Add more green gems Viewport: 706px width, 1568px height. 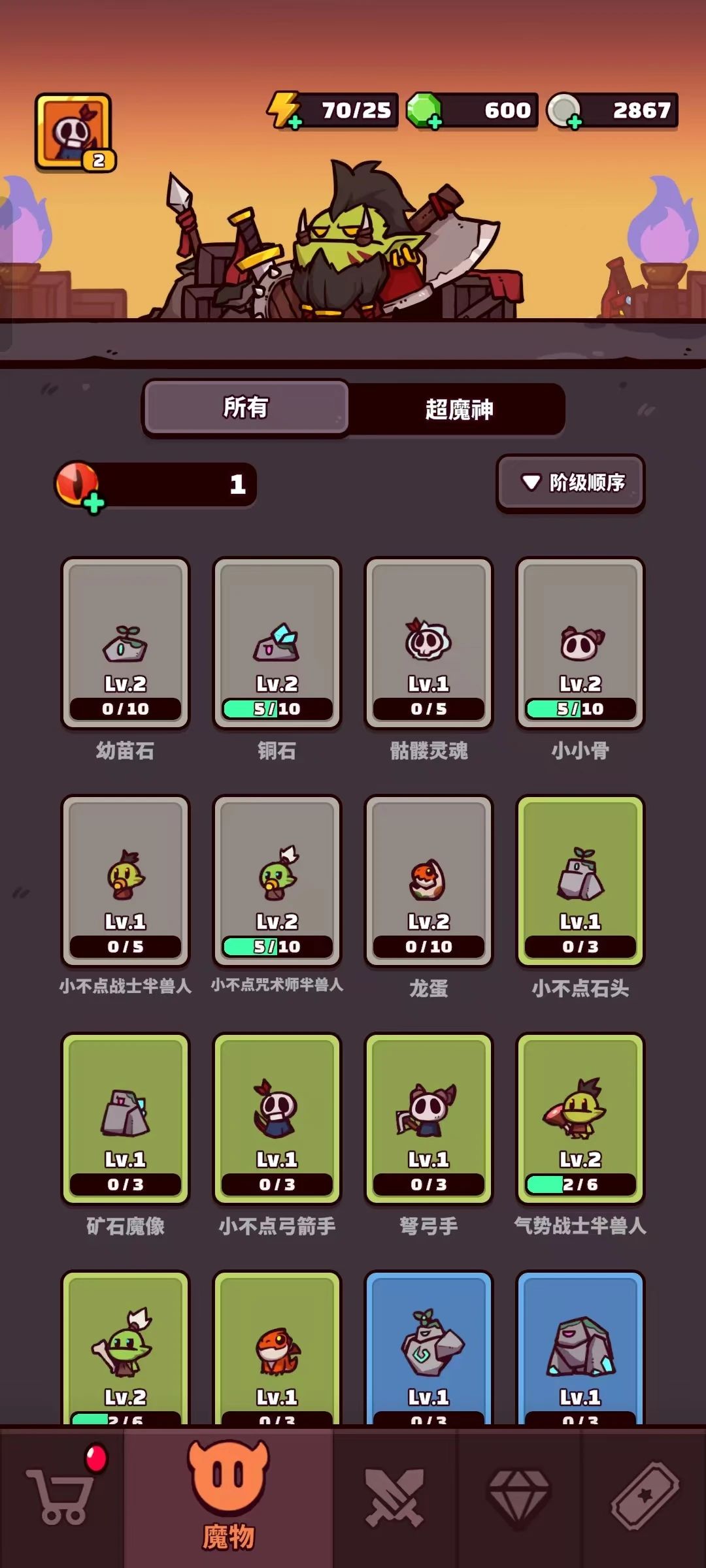tap(434, 122)
